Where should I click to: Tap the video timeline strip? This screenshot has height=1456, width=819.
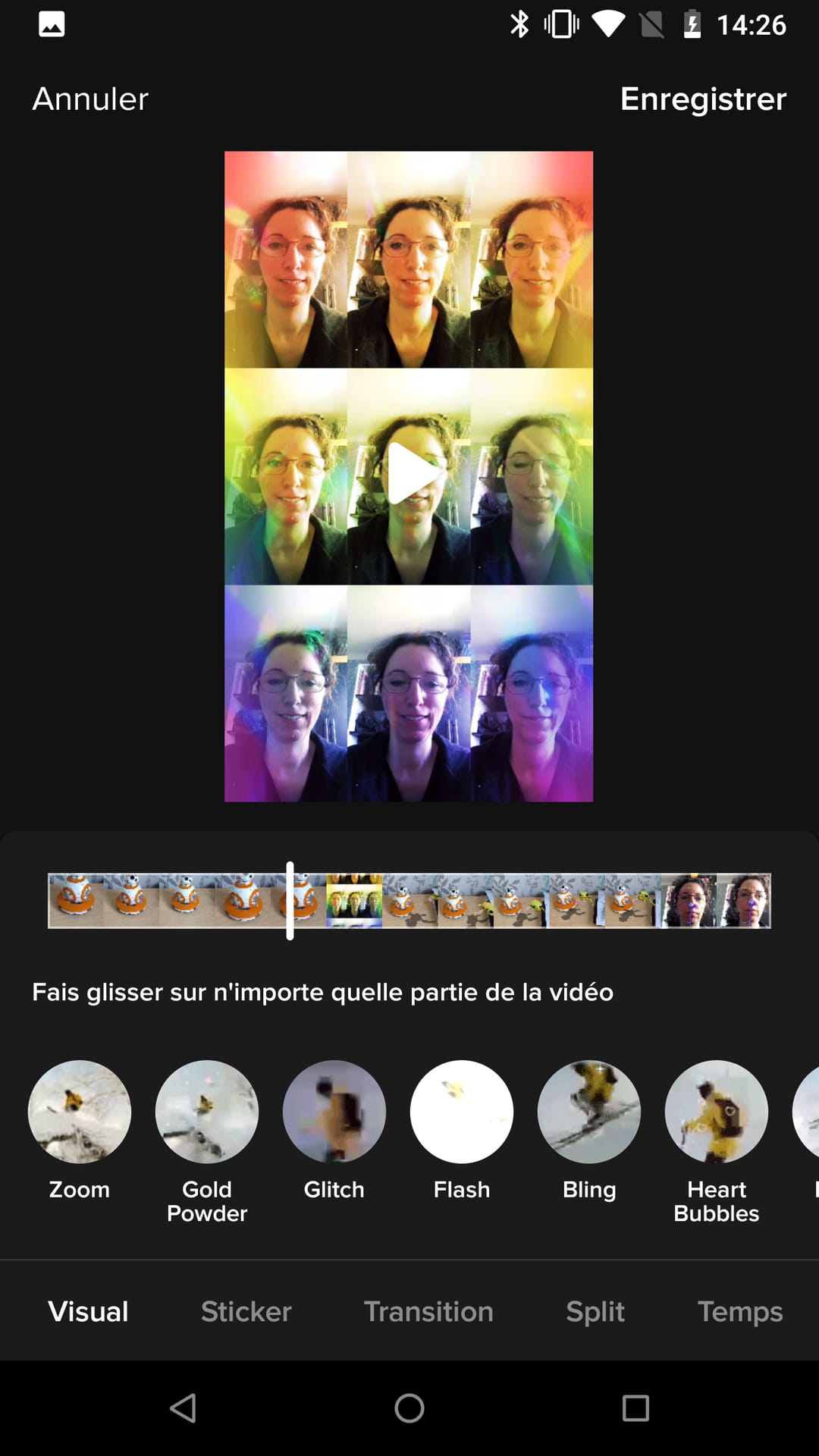pyautogui.click(x=531, y=901)
